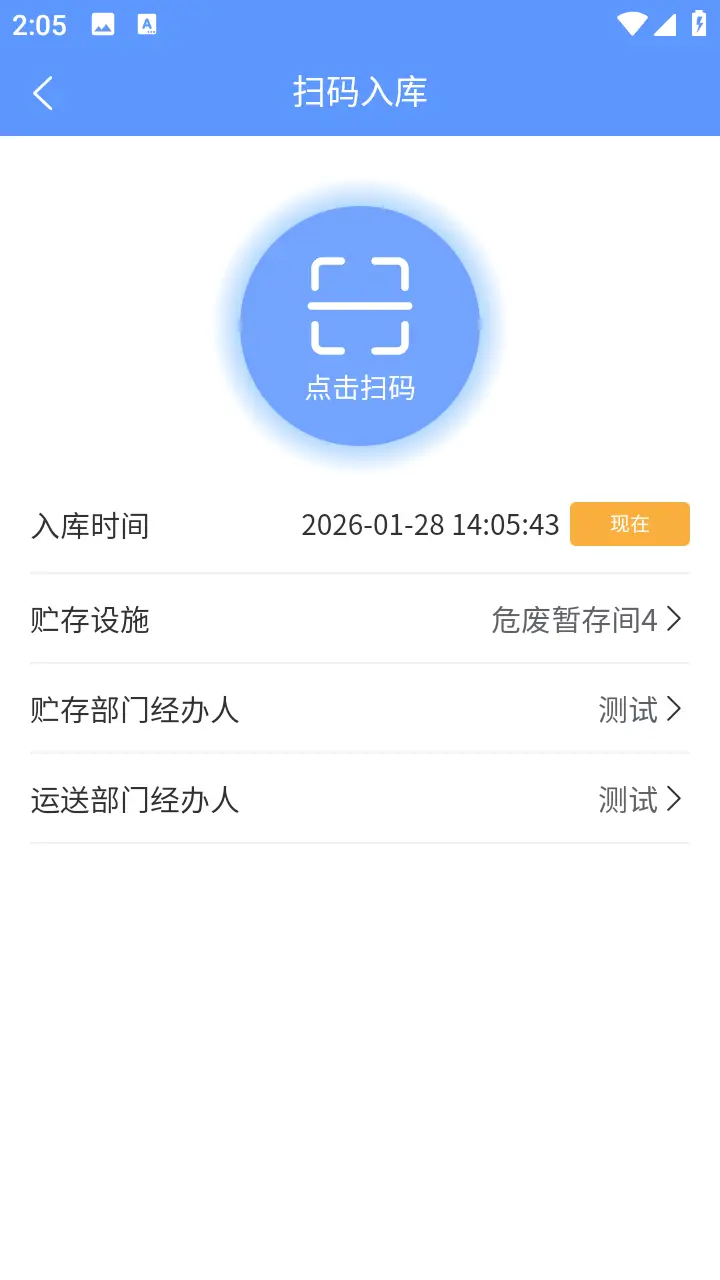Set 入库时间 to now with 现在
The image size is (720, 1280).
coord(629,524)
